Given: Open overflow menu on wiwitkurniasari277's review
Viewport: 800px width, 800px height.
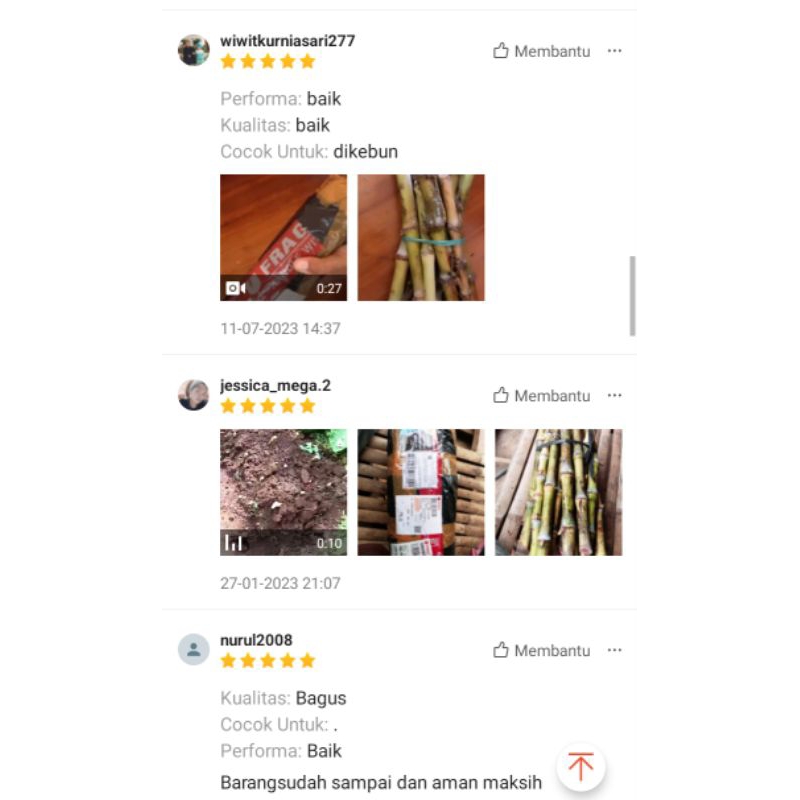Looking at the screenshot, I should [x=614, y=51].
